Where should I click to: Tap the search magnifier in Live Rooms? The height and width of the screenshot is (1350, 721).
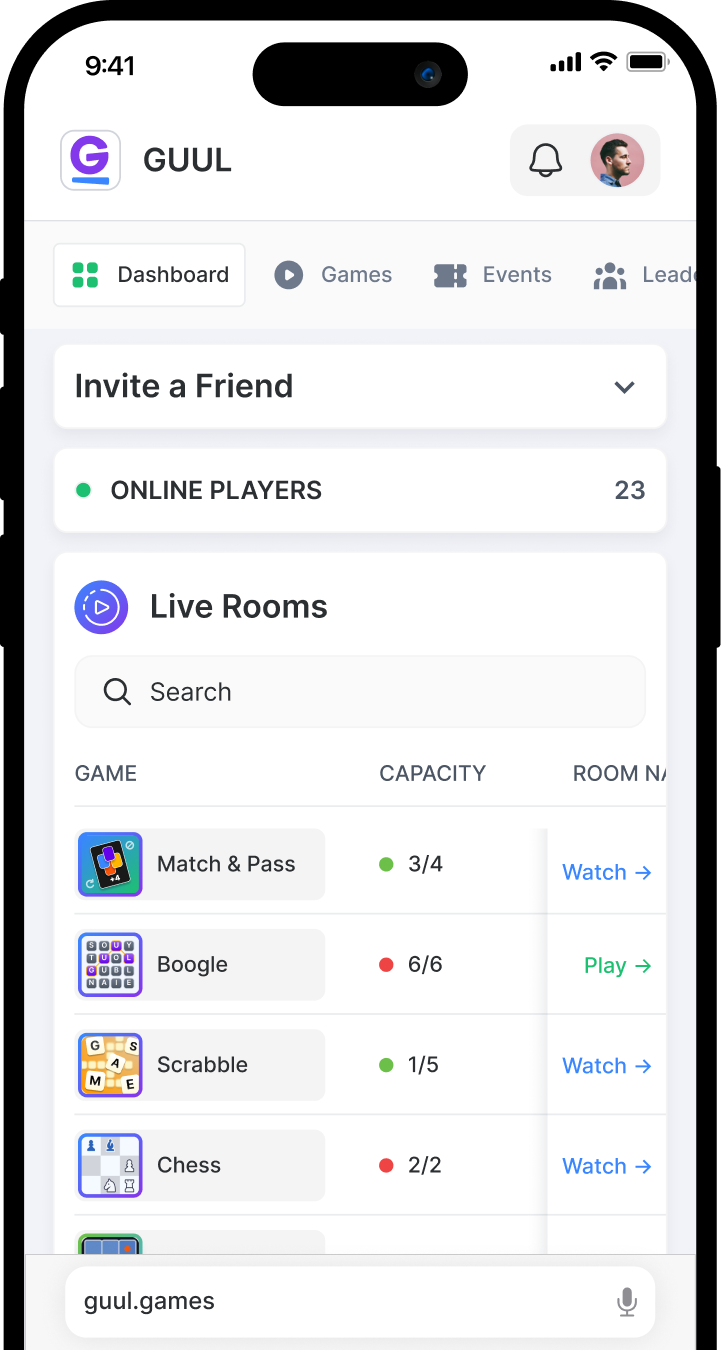click(117, 691)
